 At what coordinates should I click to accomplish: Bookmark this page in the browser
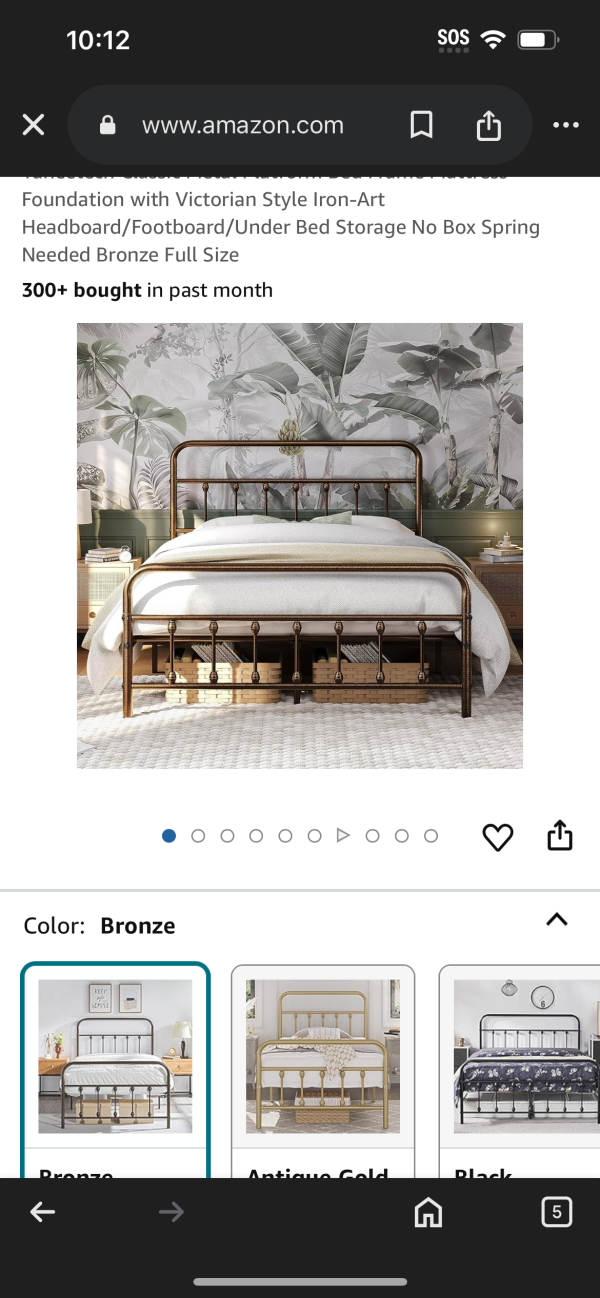[421, 125]
